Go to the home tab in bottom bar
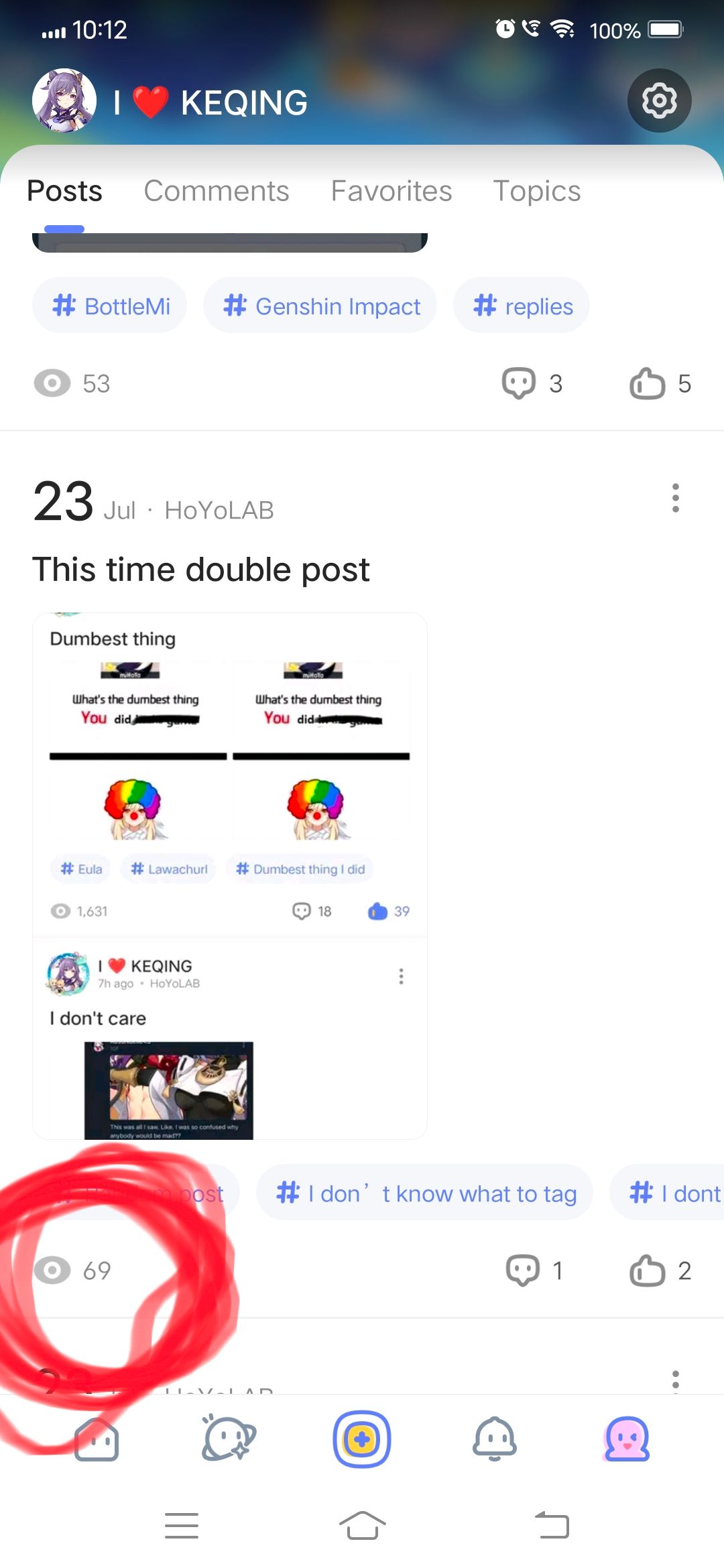Image resolution: width=724 pixels, height=1568 pixels. (x=97, y=1439)
